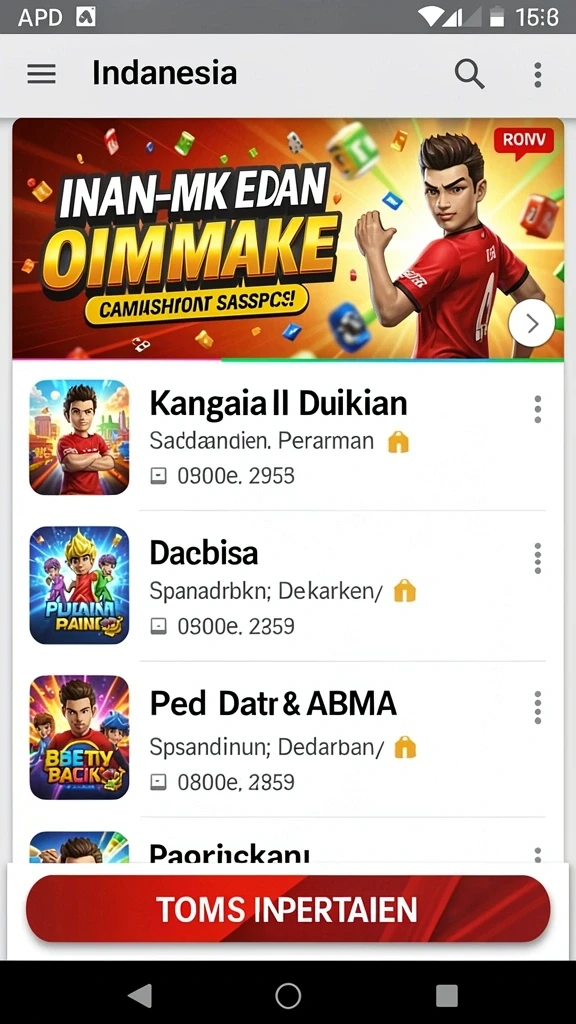Tap the TOMS INPERTAIEN red button
Viewport: 576px width, 1024px height.
[x=288, y=909]
